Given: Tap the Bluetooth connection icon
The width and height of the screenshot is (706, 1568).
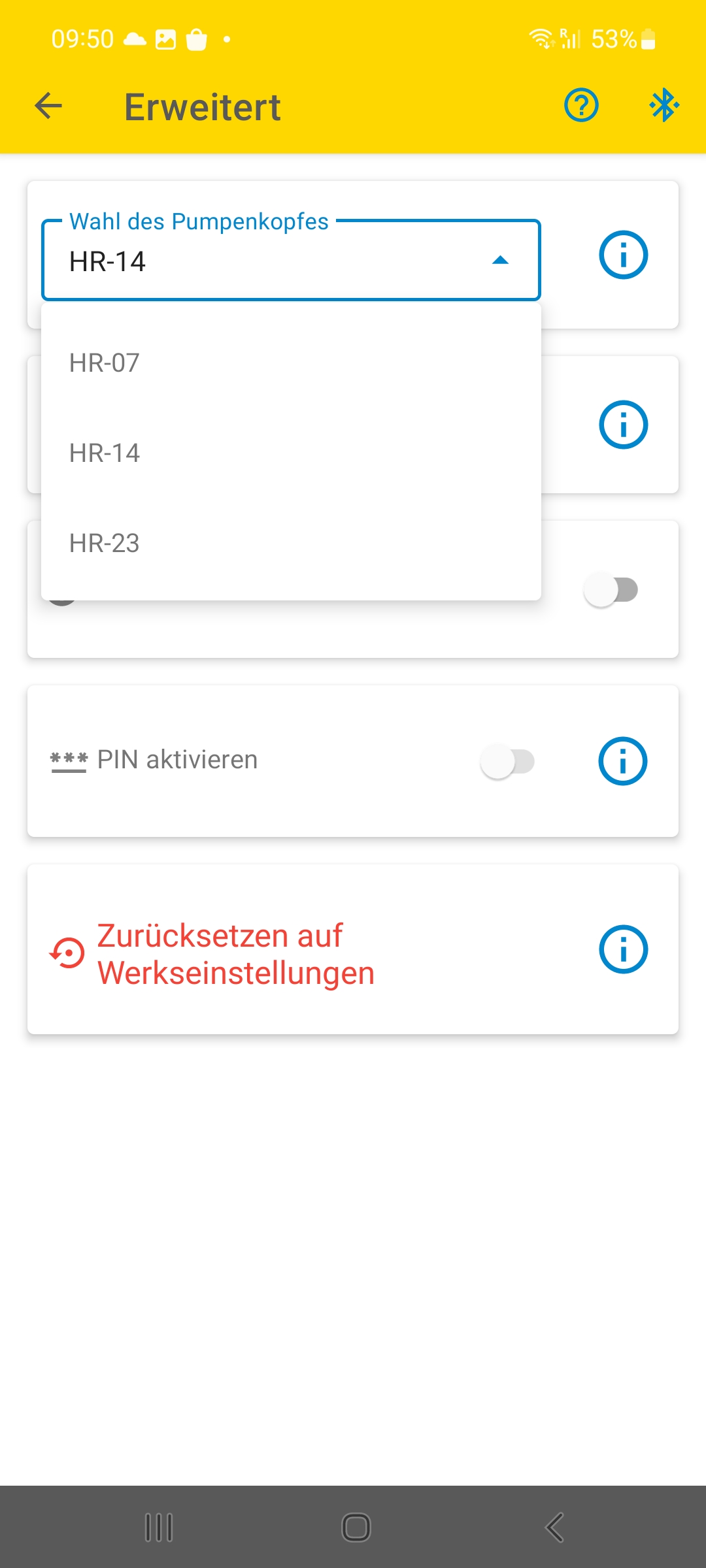Looking at the screenshot, I should tap(664, 105).
